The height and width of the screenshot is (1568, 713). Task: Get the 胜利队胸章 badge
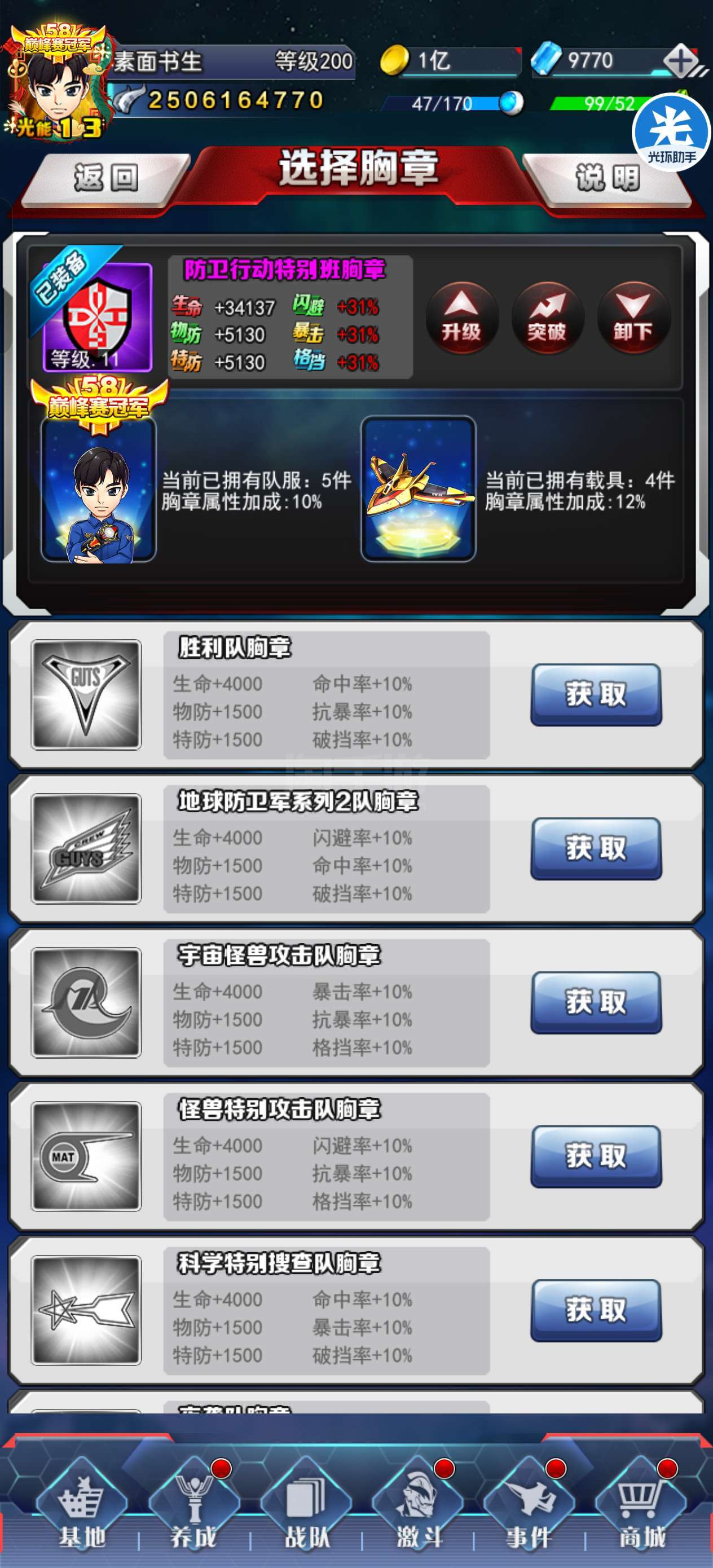pos(596,694)
